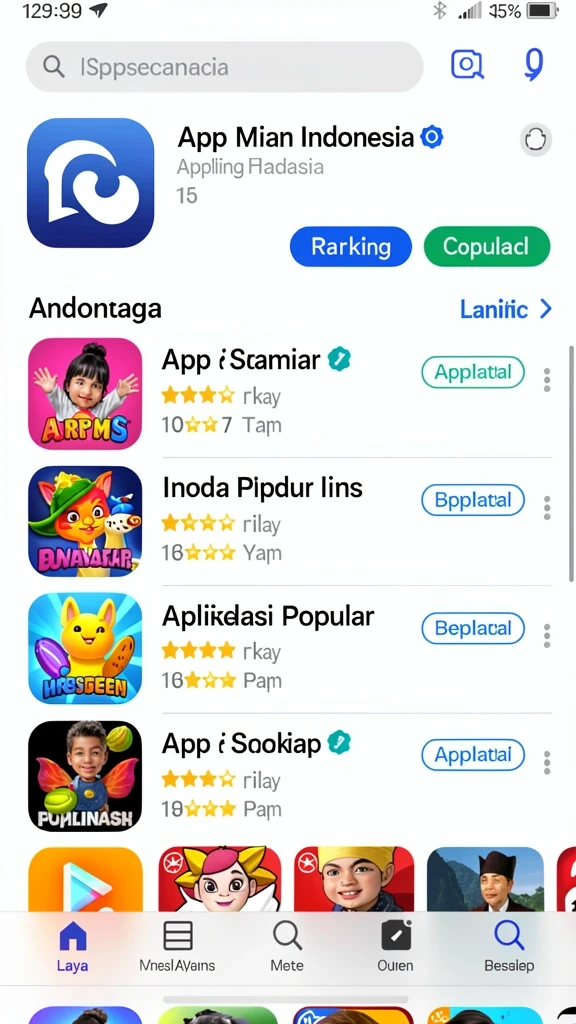Image resolution: width=576 pixels, height=1024 pixels.
Task: Tap the ISppsecanacia search field
Action: tap(224, 67)
